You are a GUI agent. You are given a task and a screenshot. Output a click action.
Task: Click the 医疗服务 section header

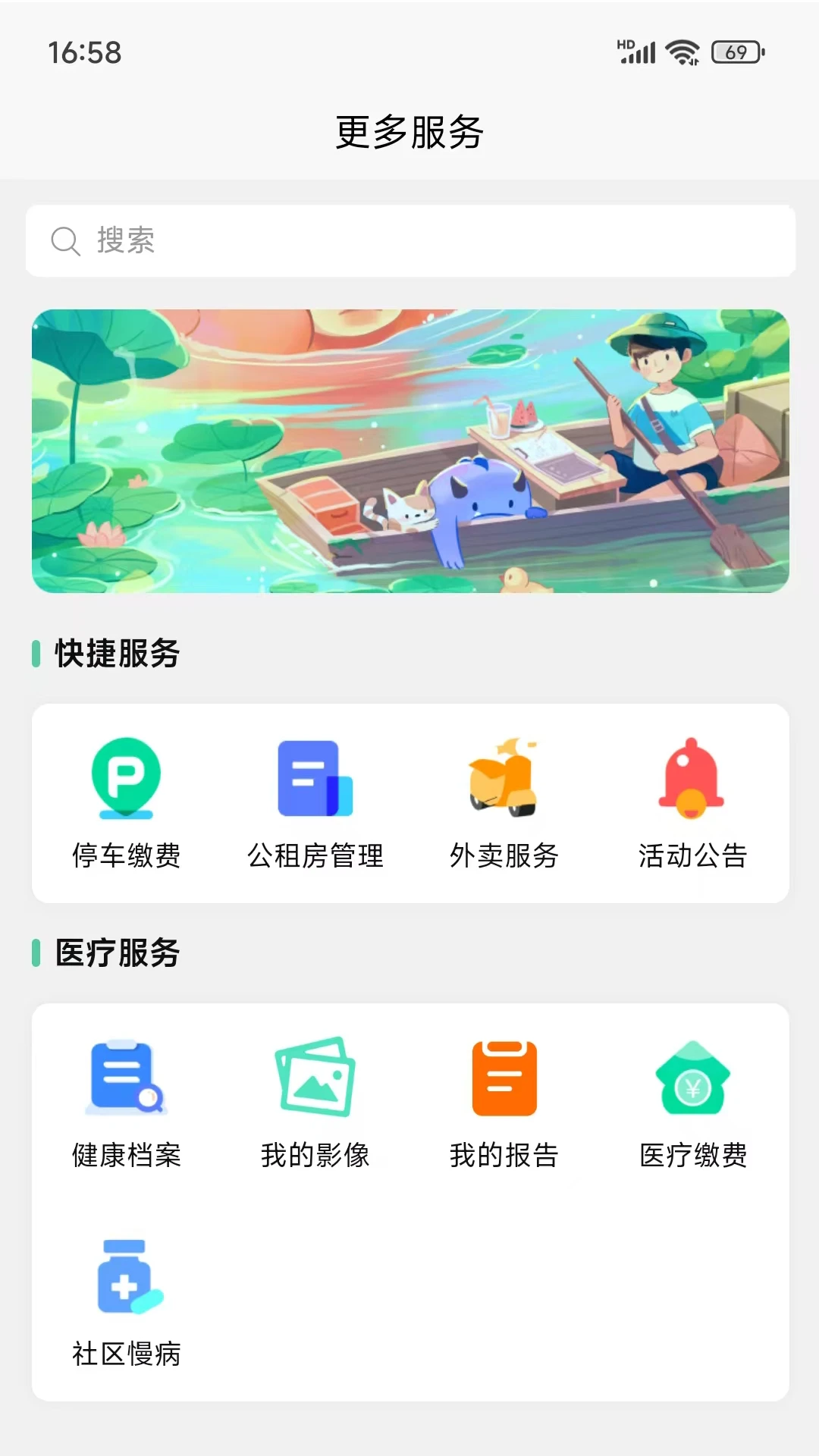[x=114, y=954]
